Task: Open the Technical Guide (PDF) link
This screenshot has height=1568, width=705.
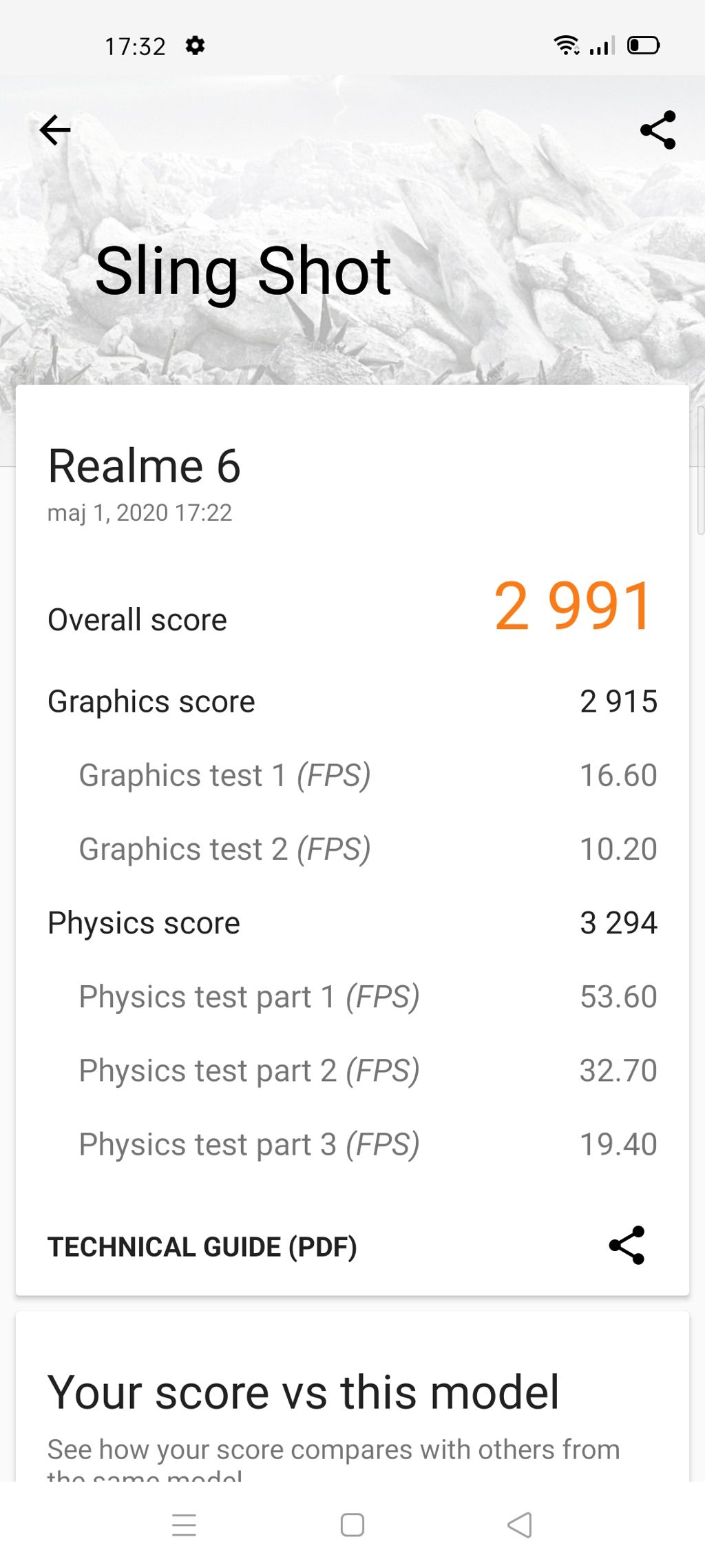Action: pyautogui.click(x=202, y=1246)
